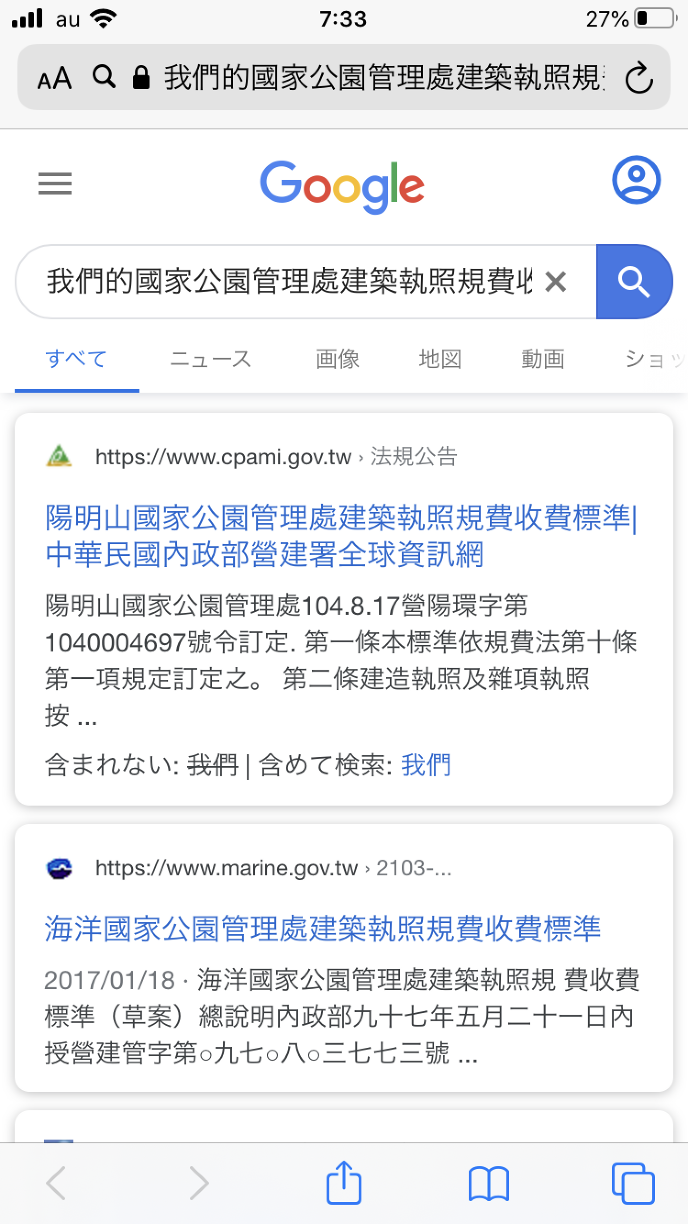Clear the search query text
Image resolution: width=688 pixels, height=1224 pixels.
pyautogui.click(x=555, y=282)
